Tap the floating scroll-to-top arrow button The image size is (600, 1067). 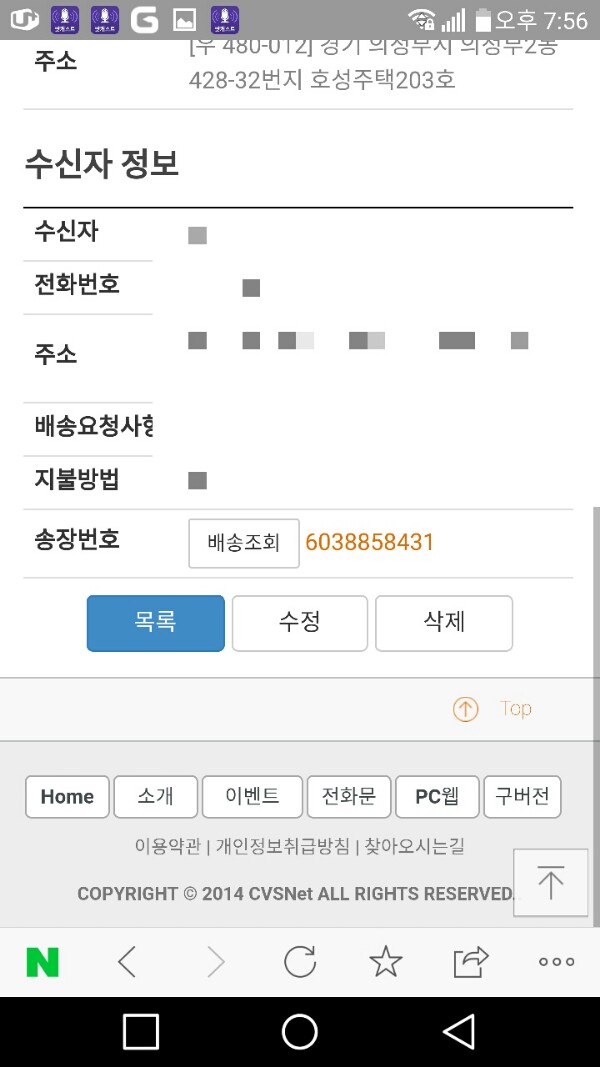550,882
